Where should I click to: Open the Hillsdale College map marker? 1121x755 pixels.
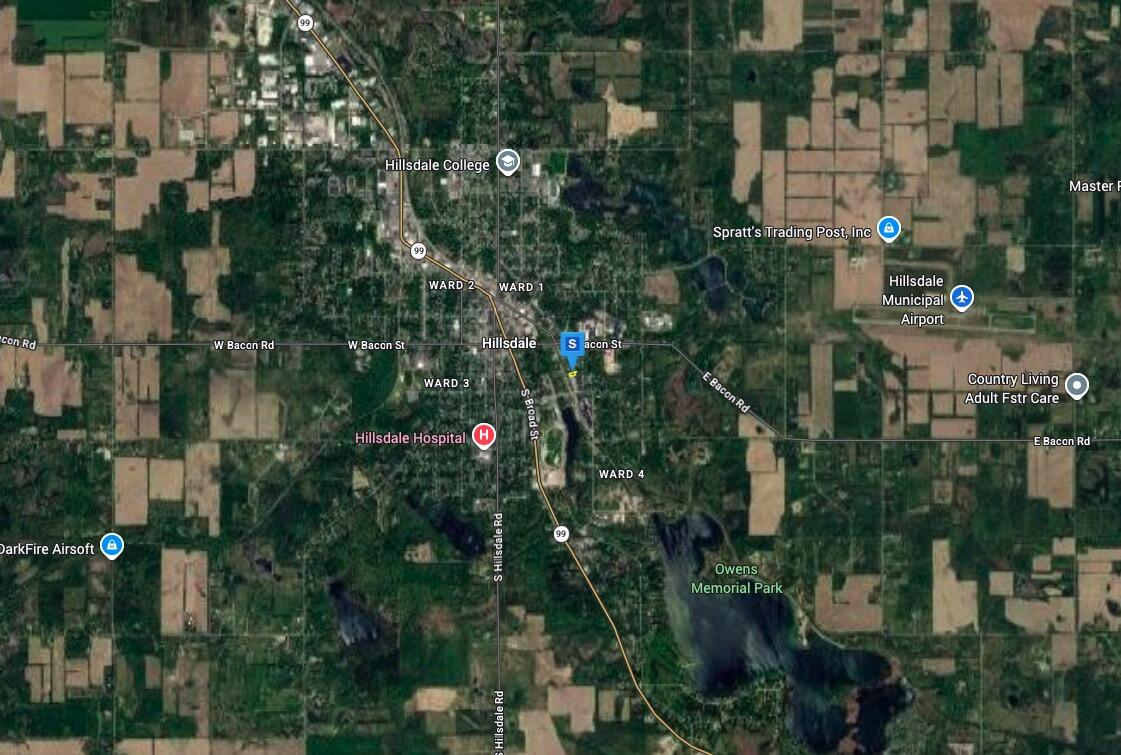(508, 163)
